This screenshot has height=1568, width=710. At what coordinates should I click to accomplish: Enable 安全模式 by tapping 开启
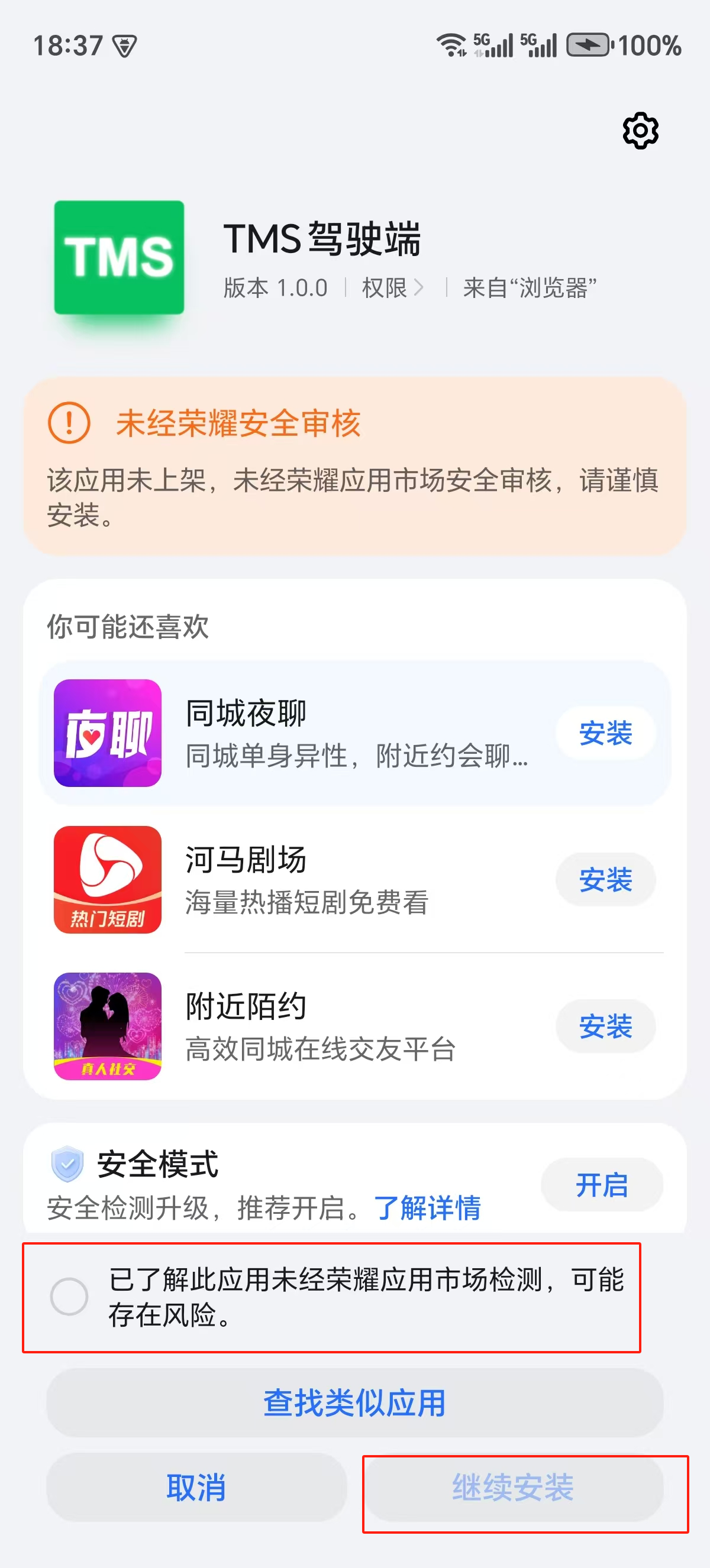tap(602, 1183)
